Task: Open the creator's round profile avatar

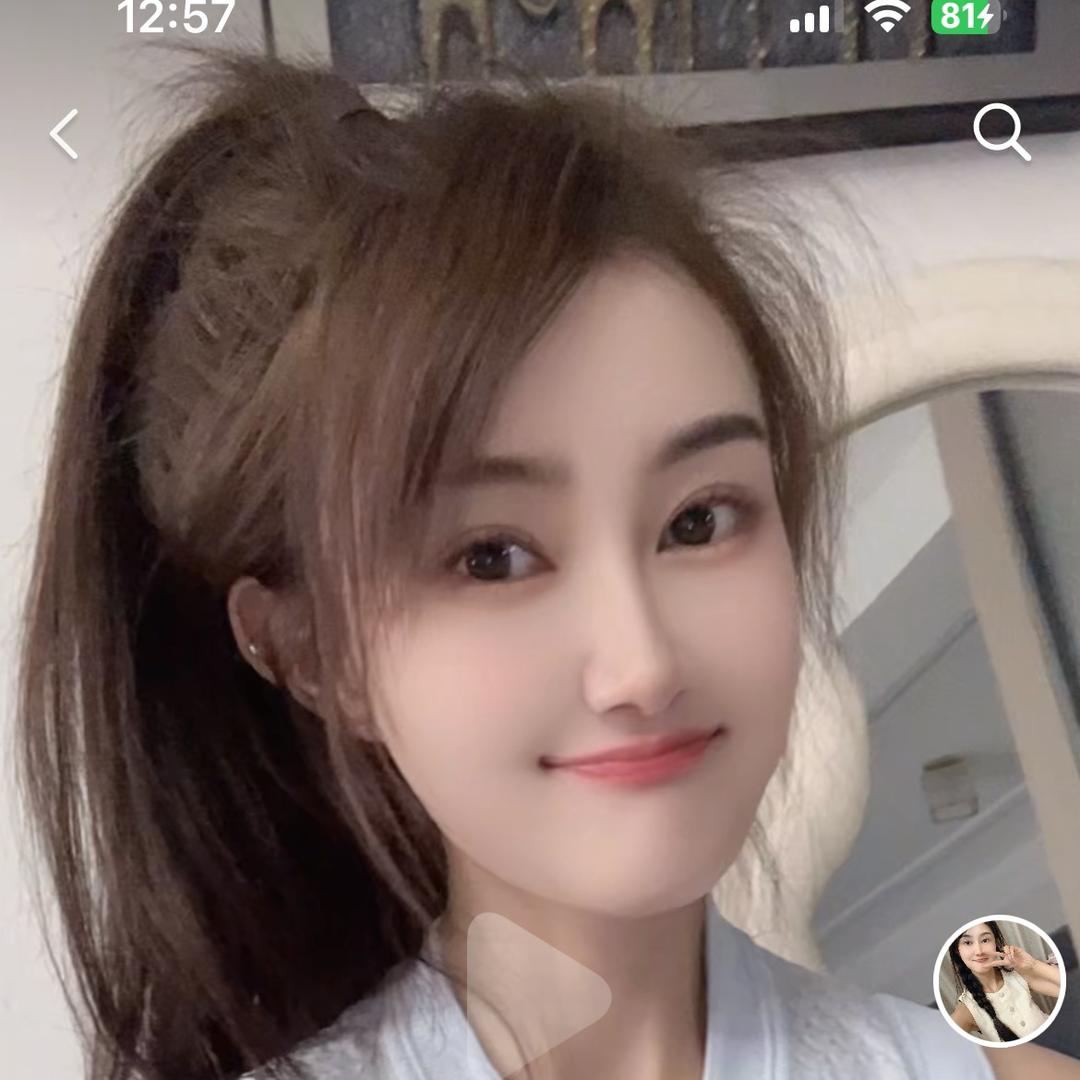Action: pyautogui.click(x=999, y=980)
